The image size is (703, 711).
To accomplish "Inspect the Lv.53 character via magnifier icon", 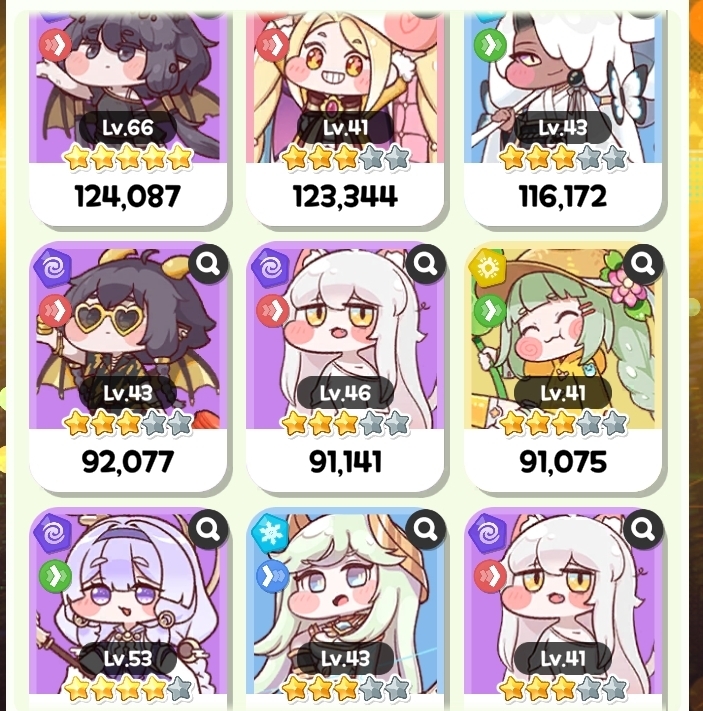I will click(x=208, y=530).
